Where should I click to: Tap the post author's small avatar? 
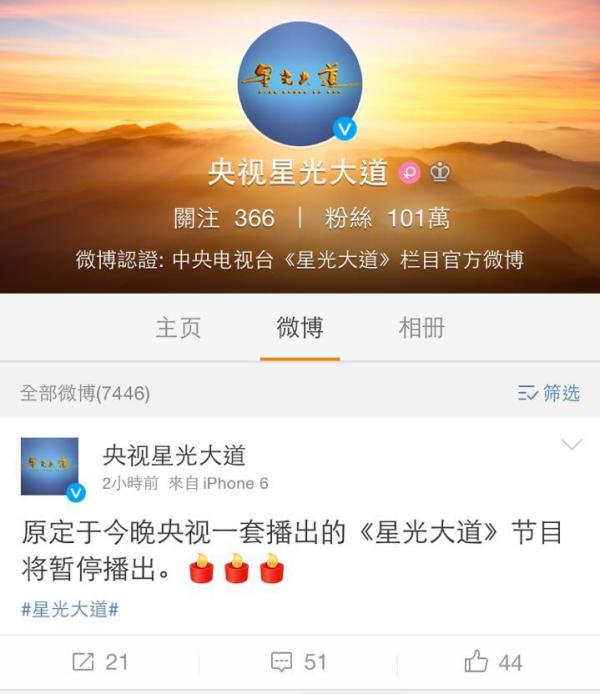click(x=50, y=466)
